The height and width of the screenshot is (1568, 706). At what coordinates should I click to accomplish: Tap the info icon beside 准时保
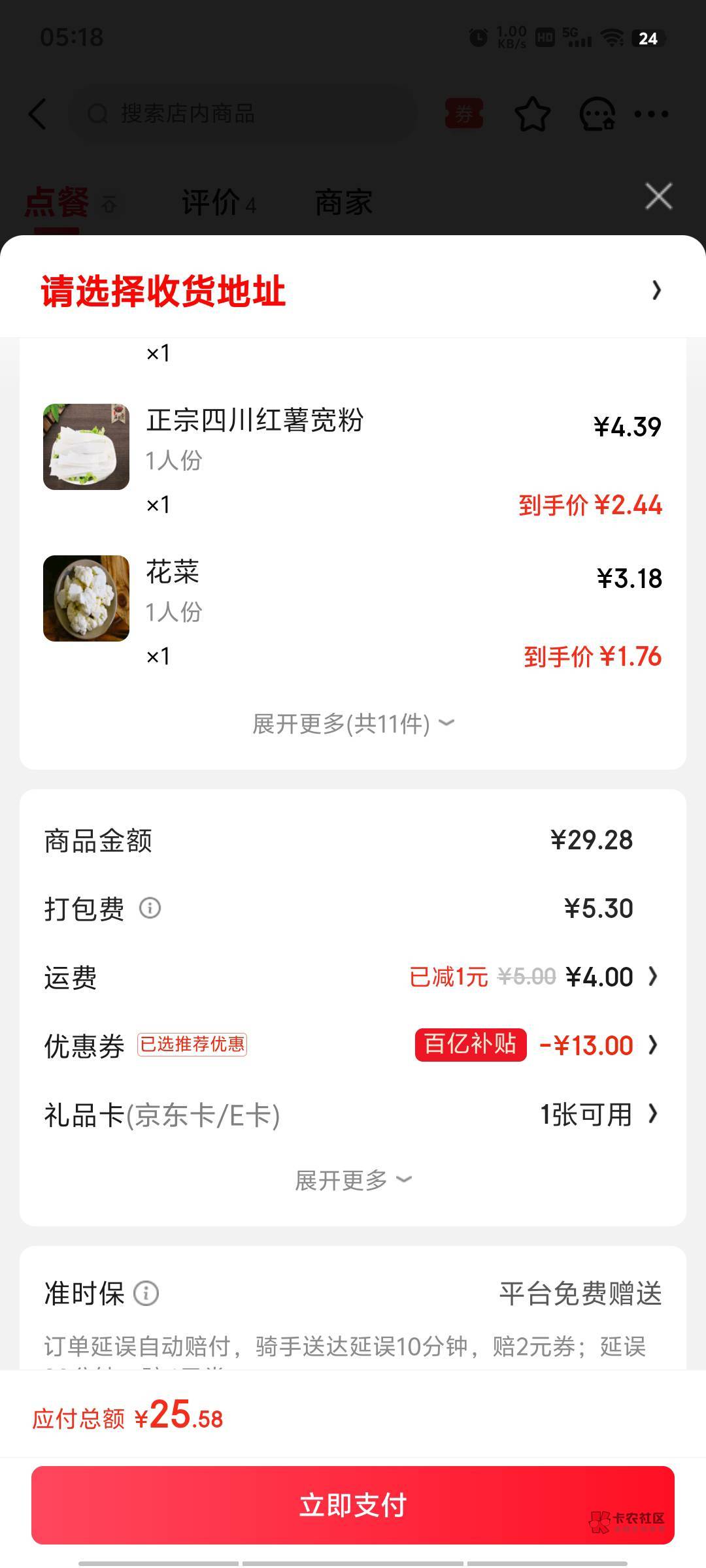point(146,1293)
